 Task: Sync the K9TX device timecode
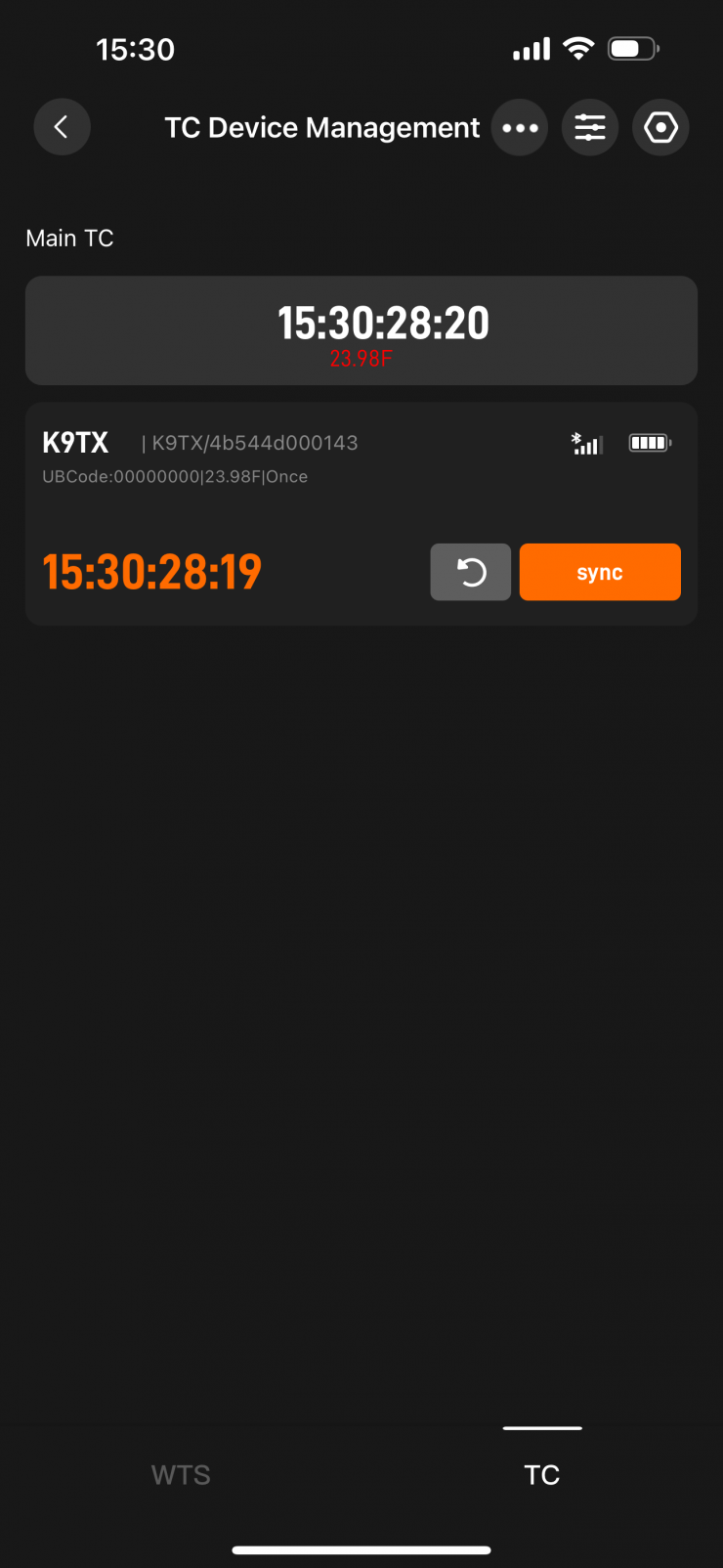pyautogui.click(x=599, y=573)
